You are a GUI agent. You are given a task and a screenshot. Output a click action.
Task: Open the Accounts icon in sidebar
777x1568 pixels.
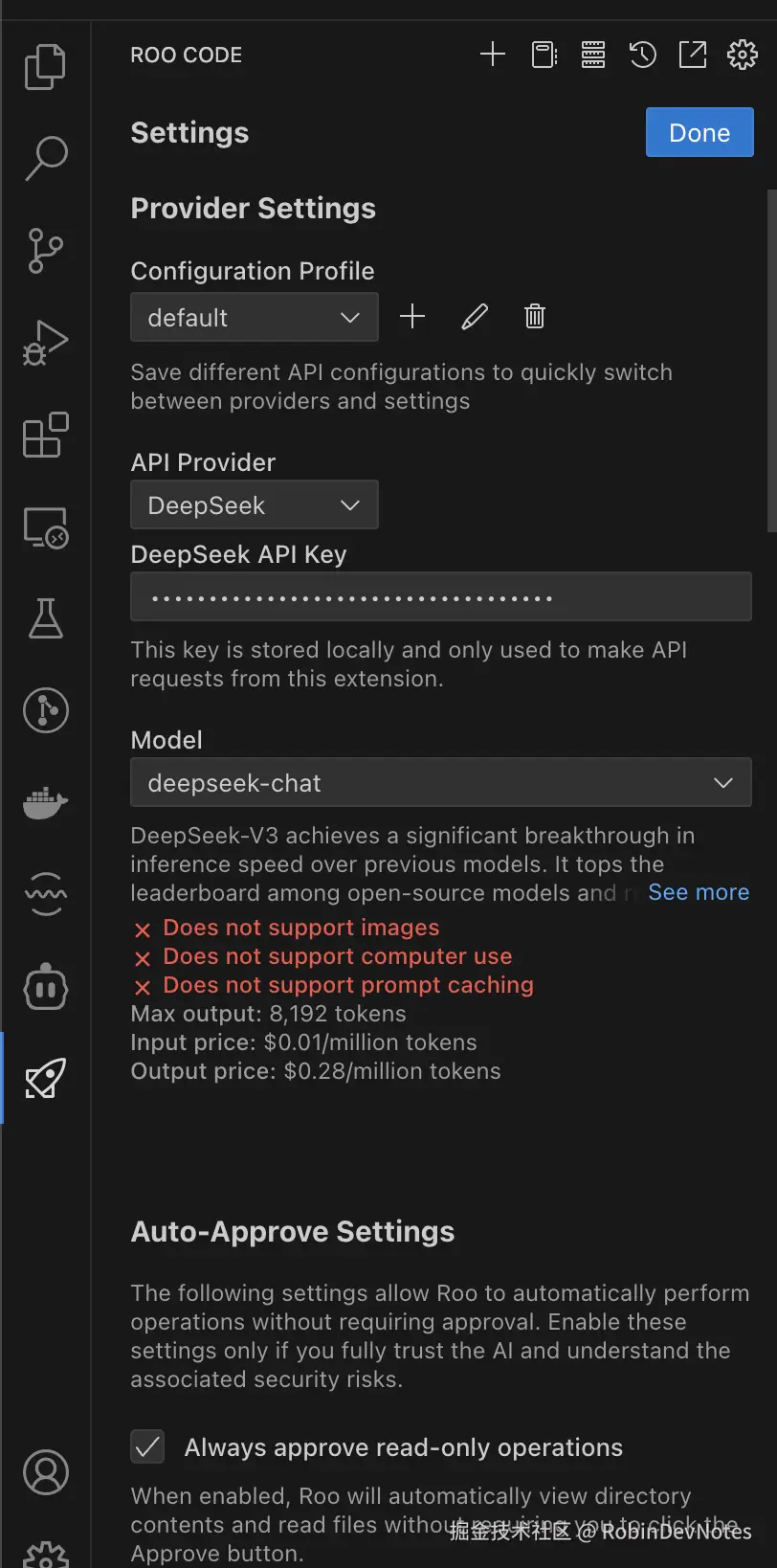pos(45,1472)
